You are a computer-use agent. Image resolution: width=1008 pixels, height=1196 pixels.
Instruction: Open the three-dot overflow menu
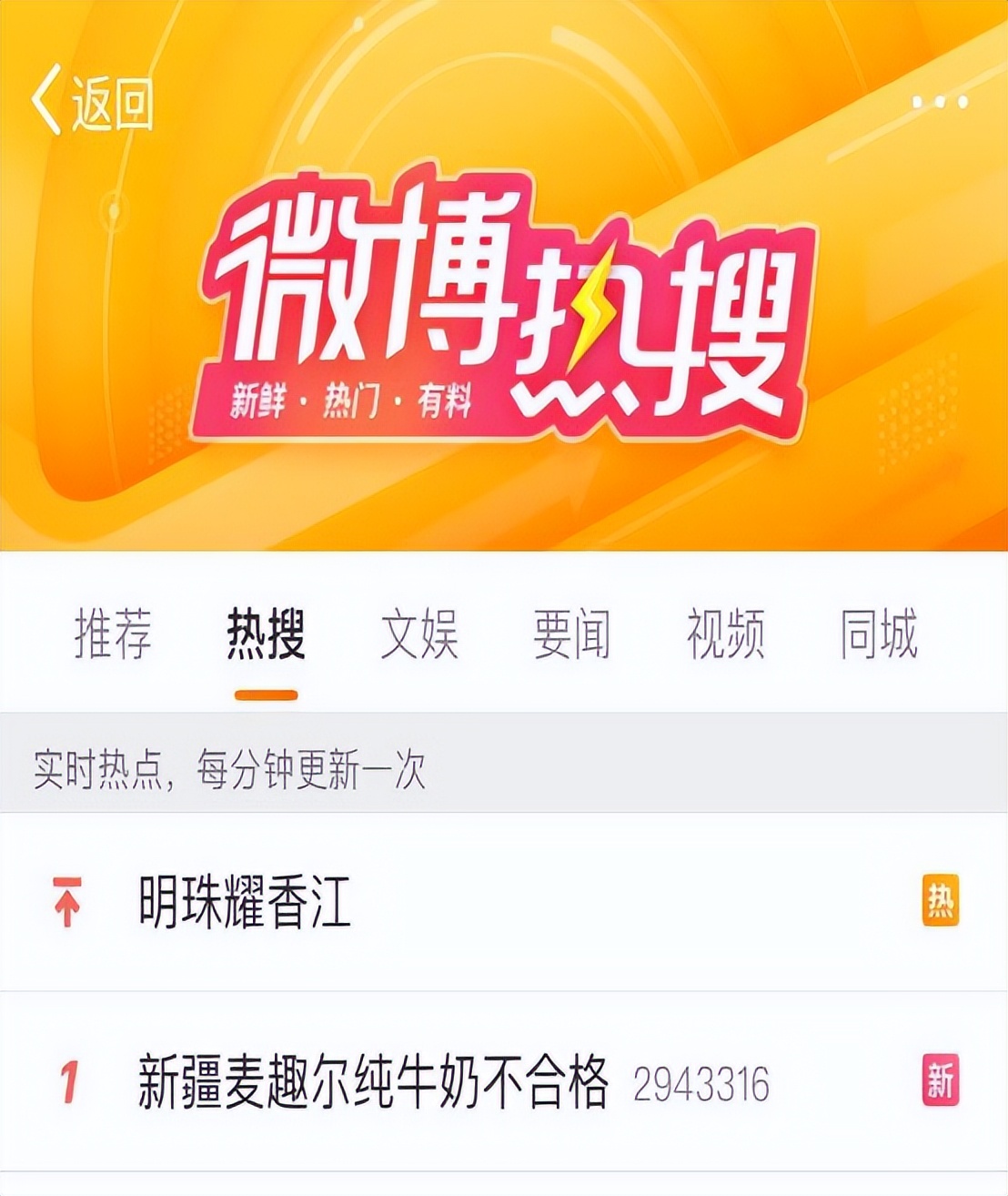click(x=940, y=102)
